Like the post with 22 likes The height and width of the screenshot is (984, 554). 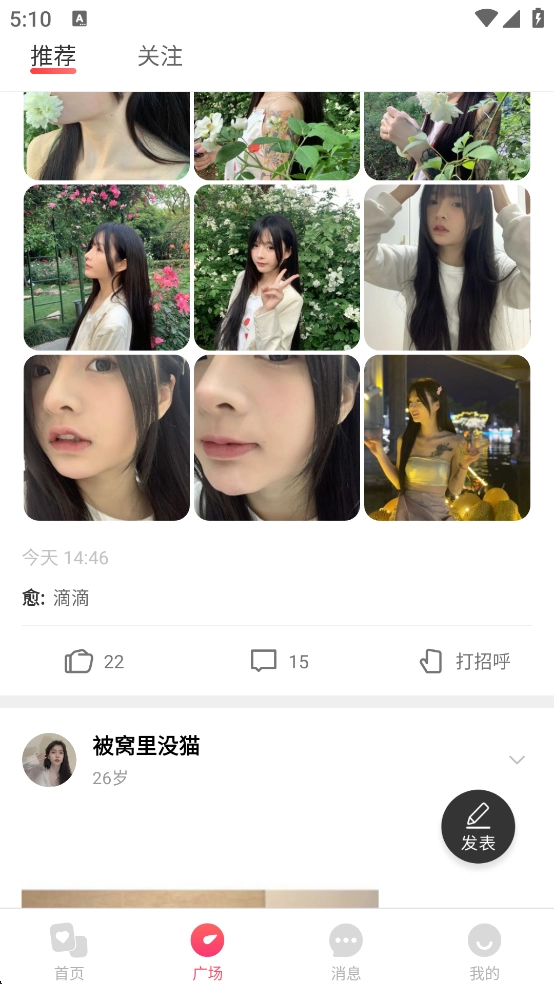coord(94,661)
